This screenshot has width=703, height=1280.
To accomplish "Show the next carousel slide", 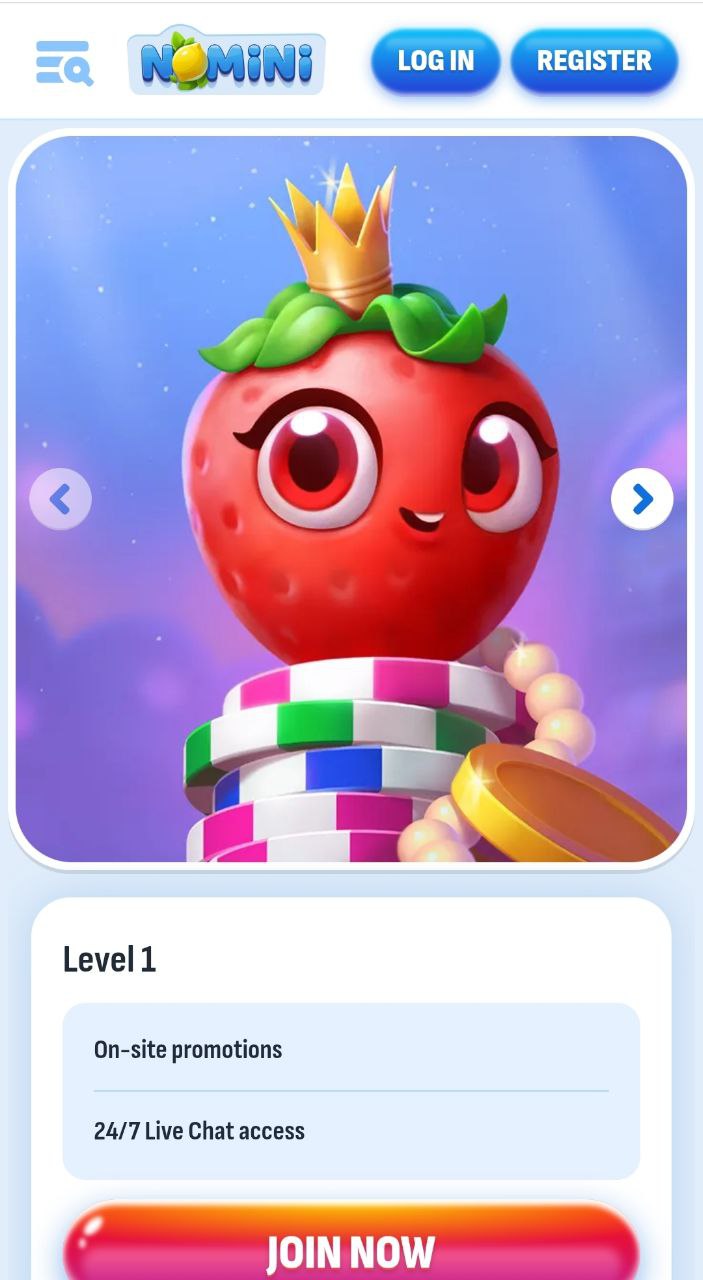I will coord(642,498).
